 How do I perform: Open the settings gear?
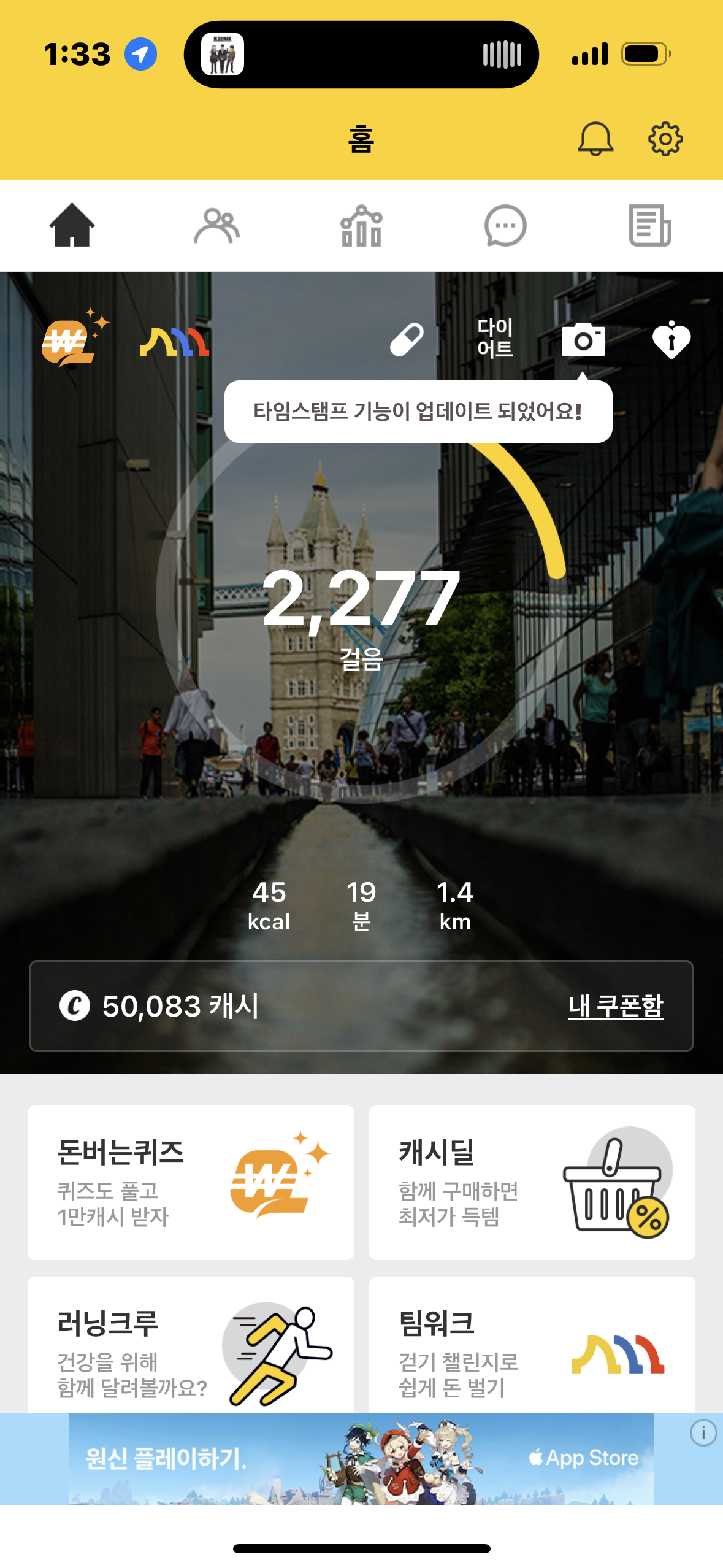pos(665,139)
